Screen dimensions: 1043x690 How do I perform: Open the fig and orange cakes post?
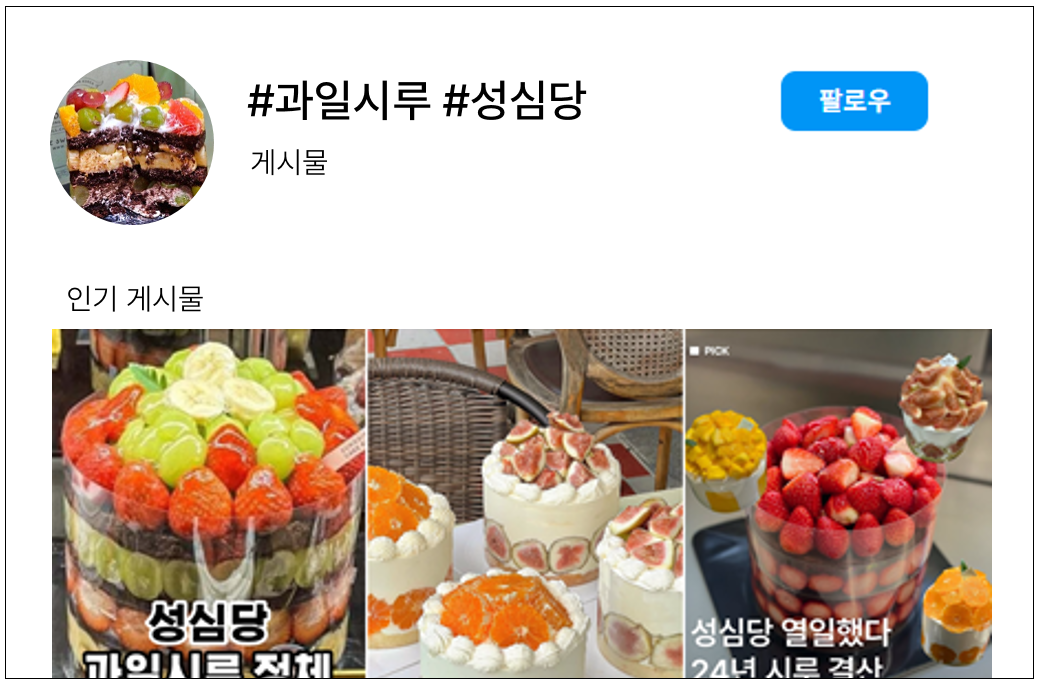click(525, 503)
